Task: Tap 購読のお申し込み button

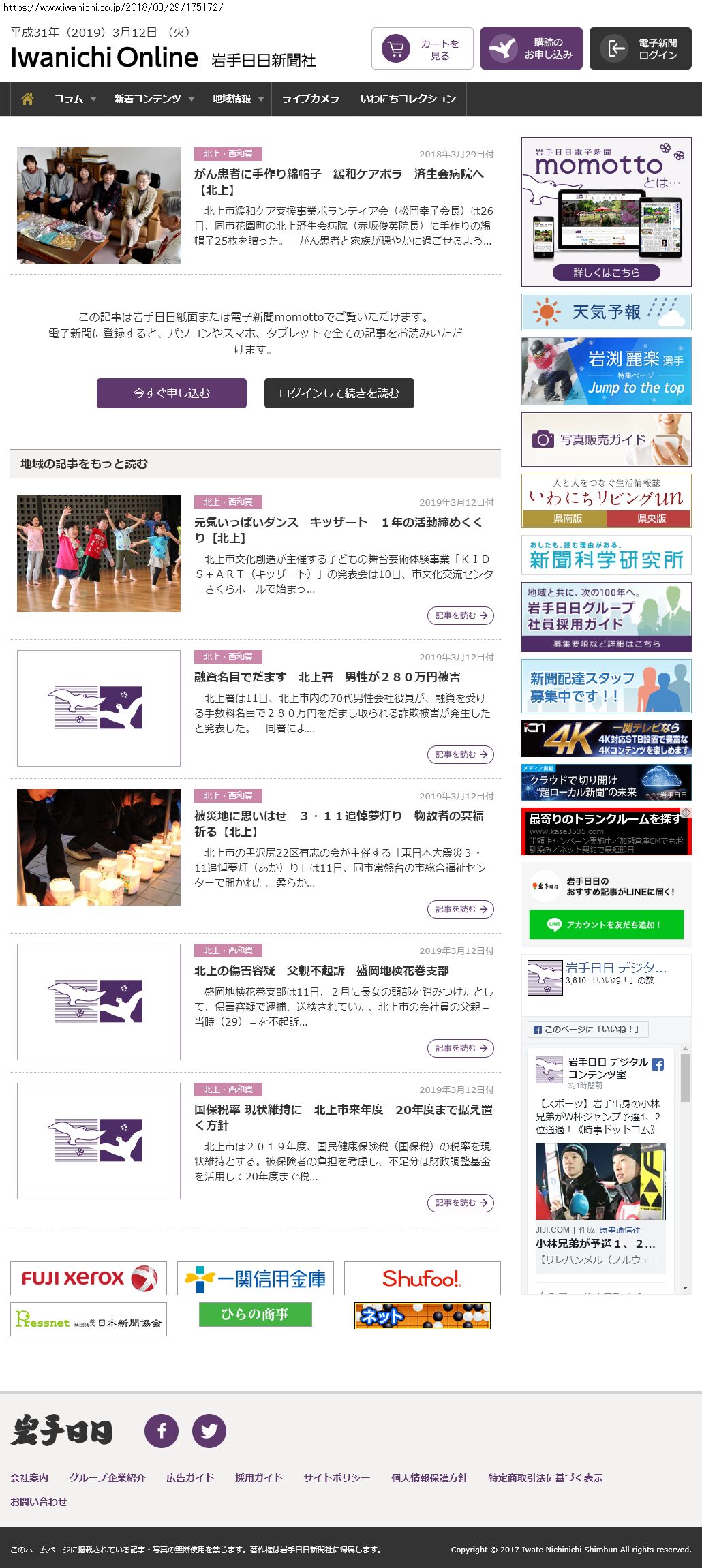Action: click(531, 49)
